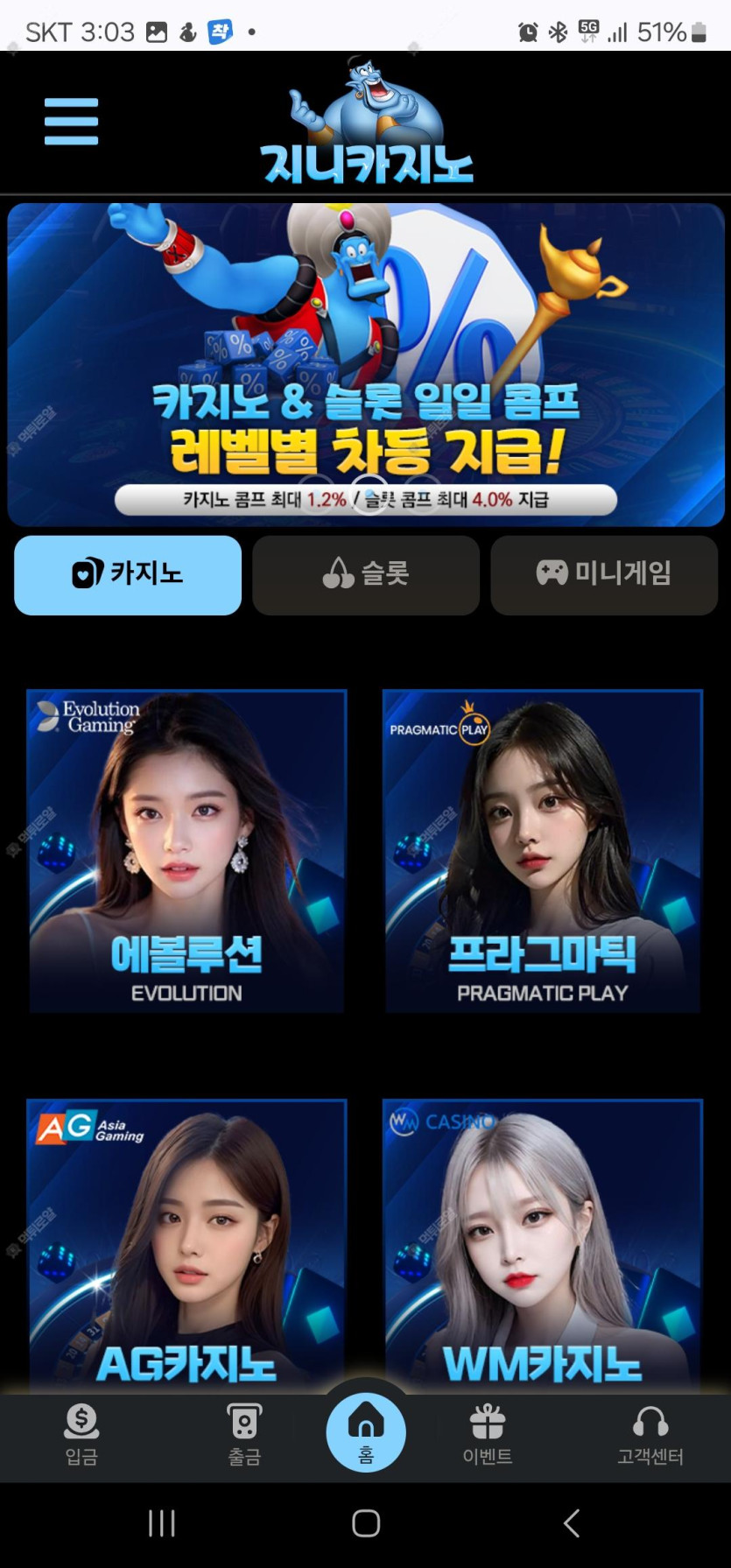Open the 이벤트 events tab
The height and width of the screenshot is (1568, 731).
pyautogui.click(x=488, y=1434)
